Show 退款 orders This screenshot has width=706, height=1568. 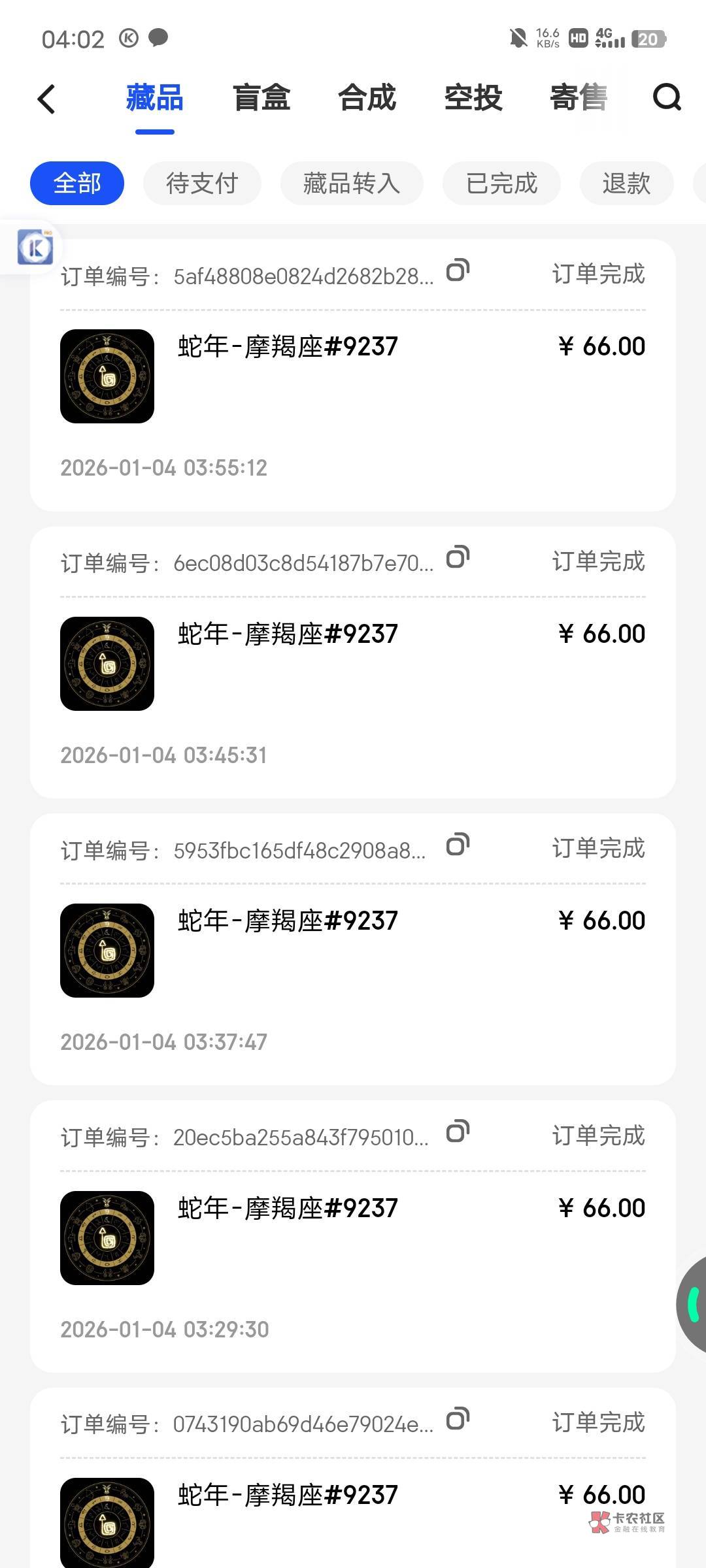coord(626,183)
